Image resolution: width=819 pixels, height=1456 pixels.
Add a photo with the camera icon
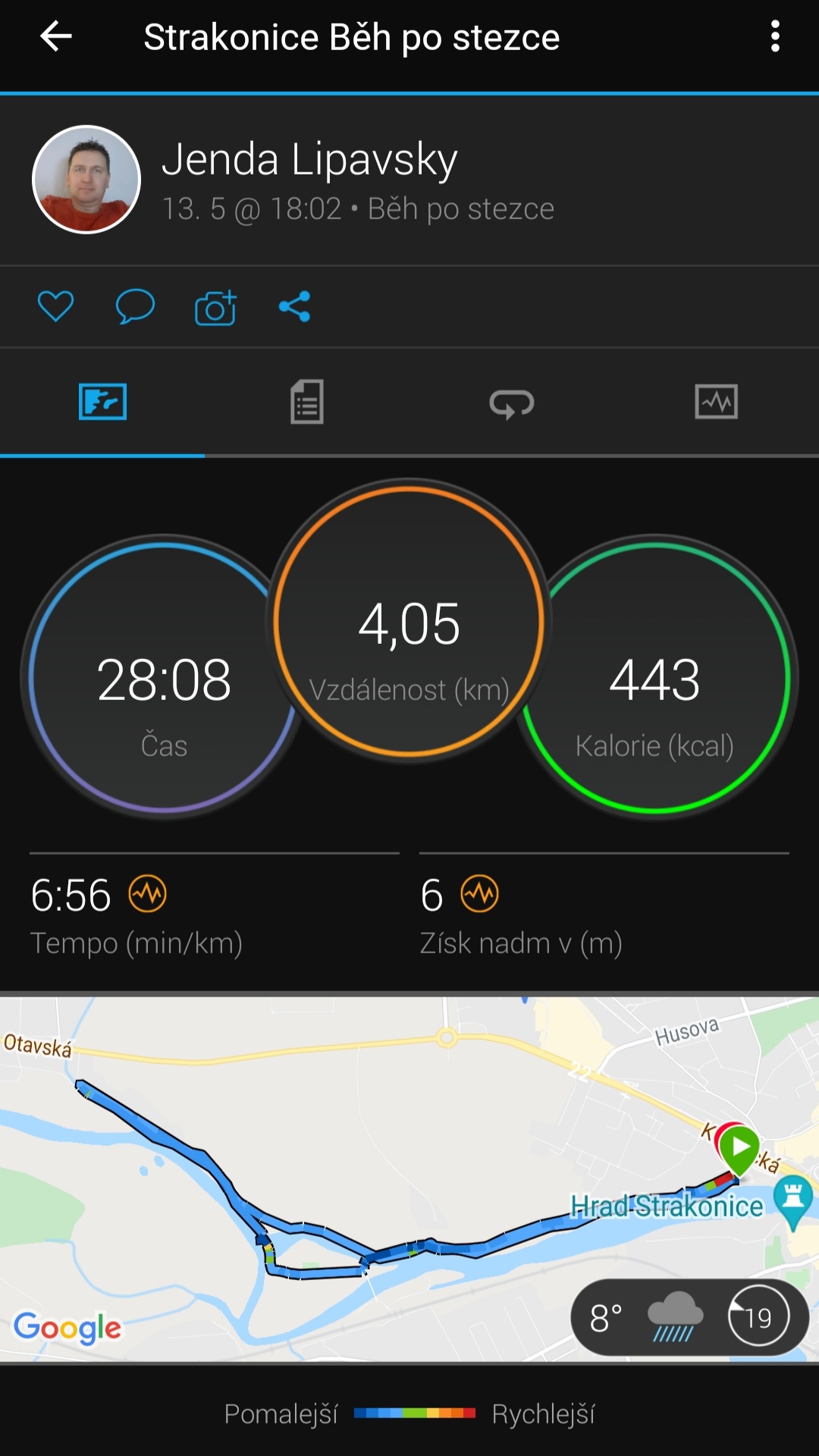pos(215,307)
